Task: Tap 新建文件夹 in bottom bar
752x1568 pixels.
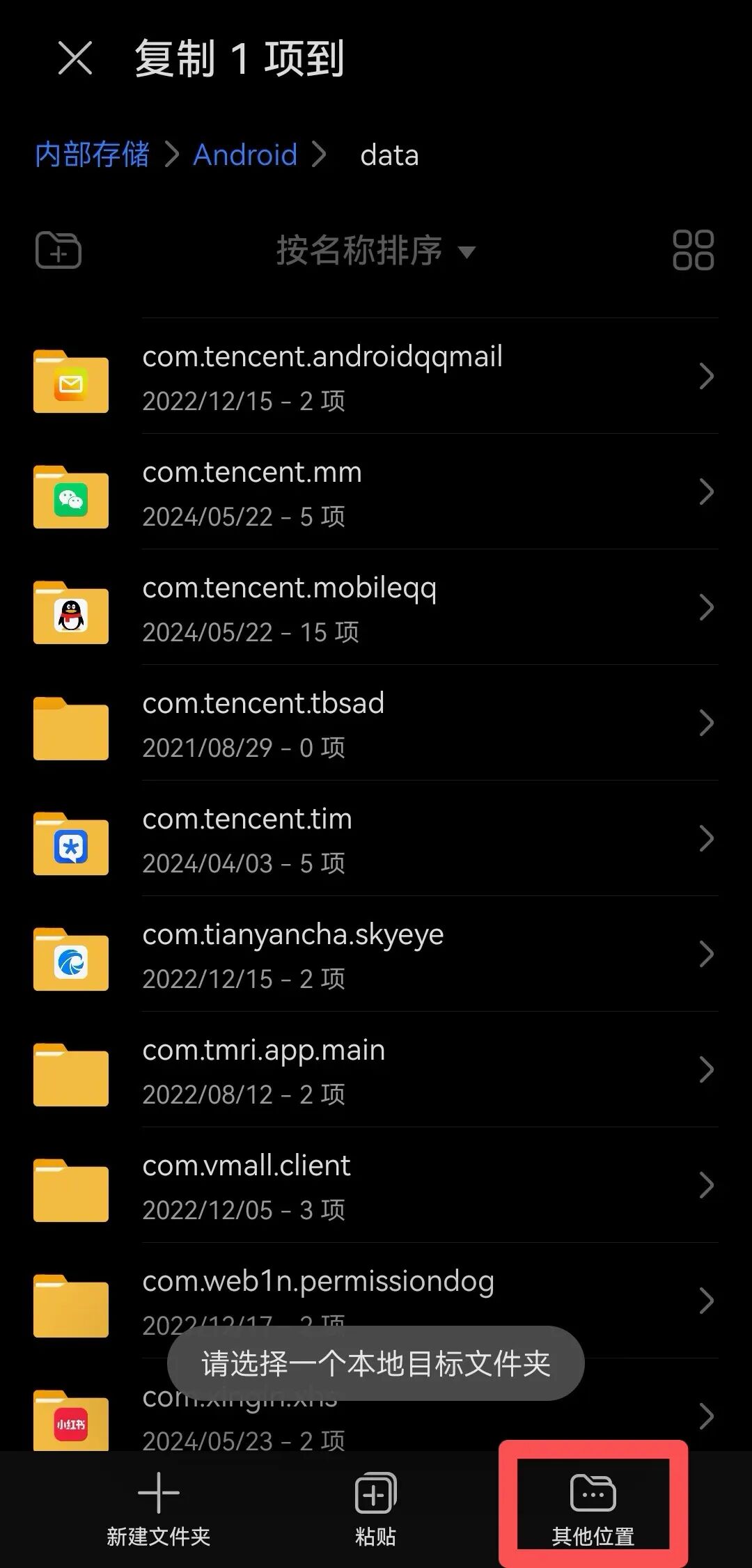Action: pos(159,1510)
